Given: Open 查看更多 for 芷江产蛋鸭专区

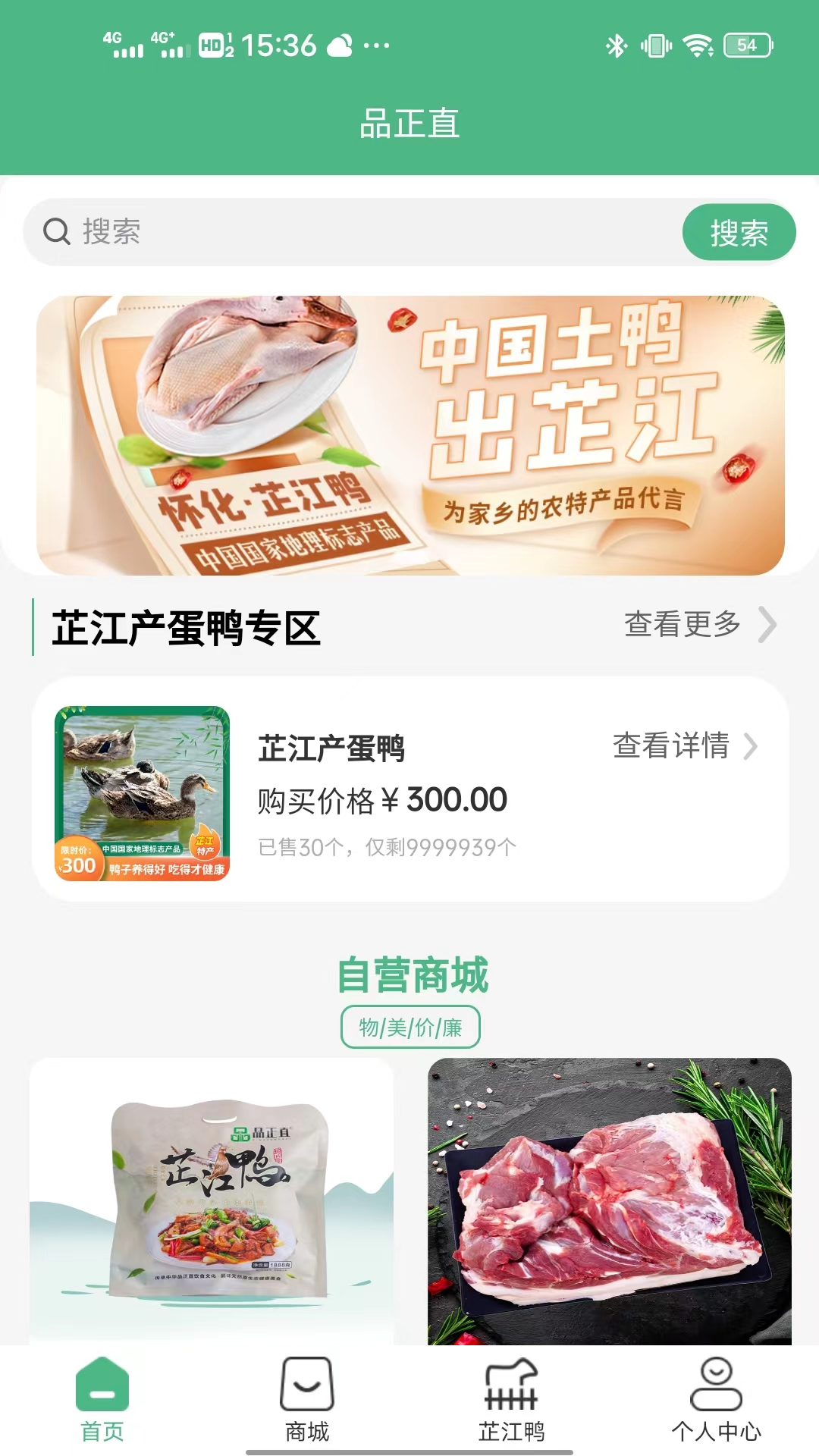Looking at the screenshot, I should (698, 625).
